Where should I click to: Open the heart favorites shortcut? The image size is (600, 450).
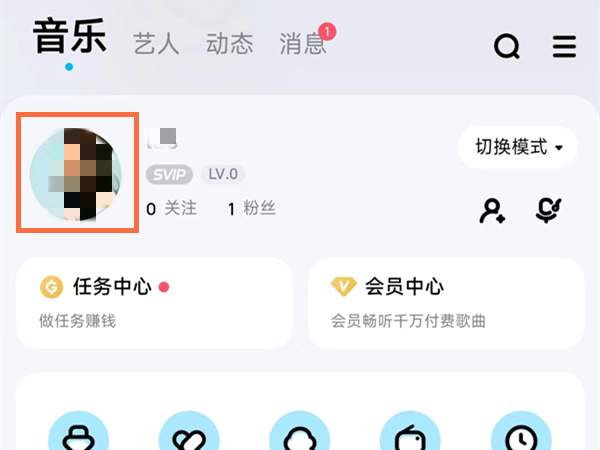coord(189,433)
